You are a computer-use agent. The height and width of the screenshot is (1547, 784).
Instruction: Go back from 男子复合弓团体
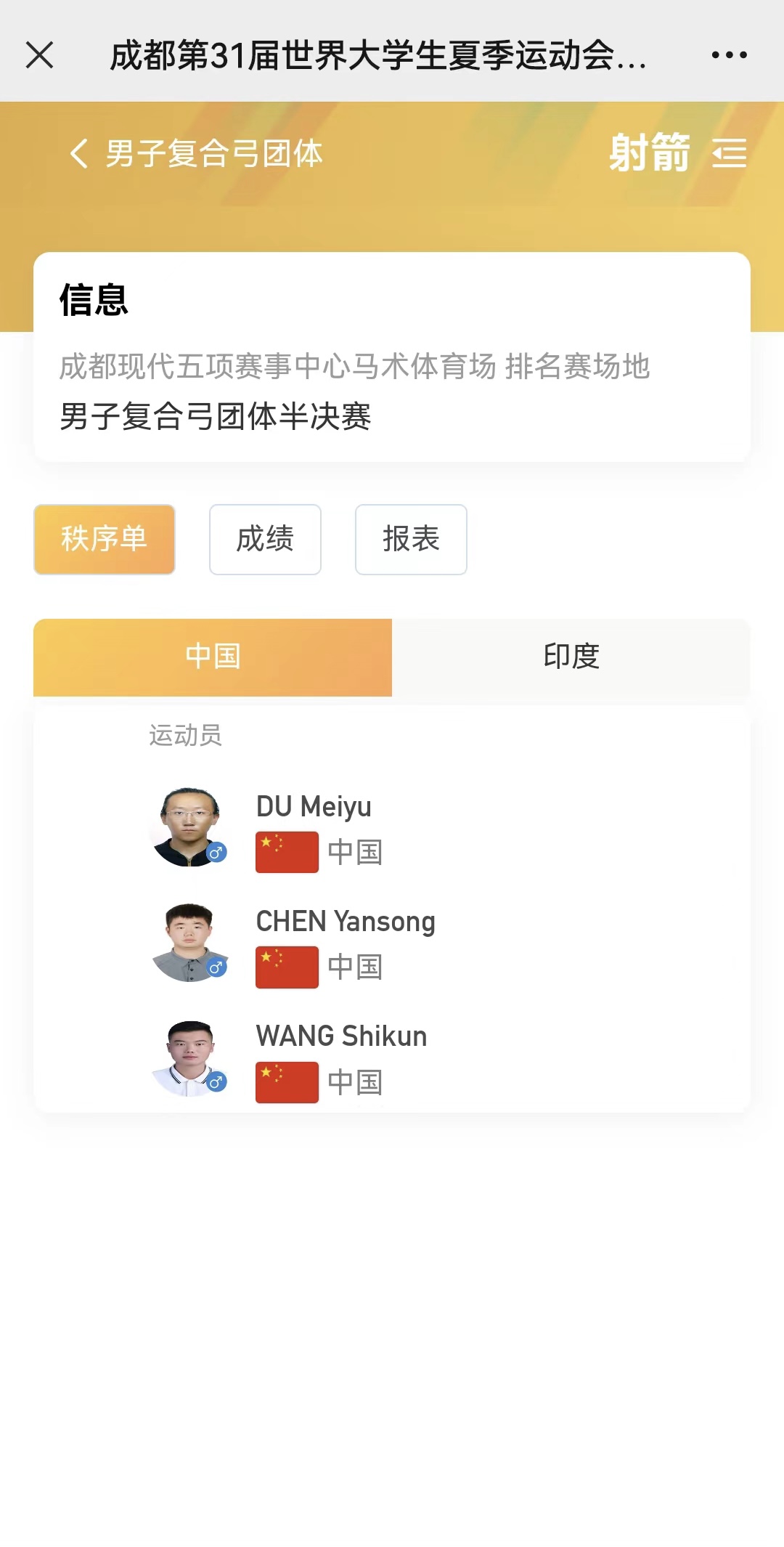(78, 153)
